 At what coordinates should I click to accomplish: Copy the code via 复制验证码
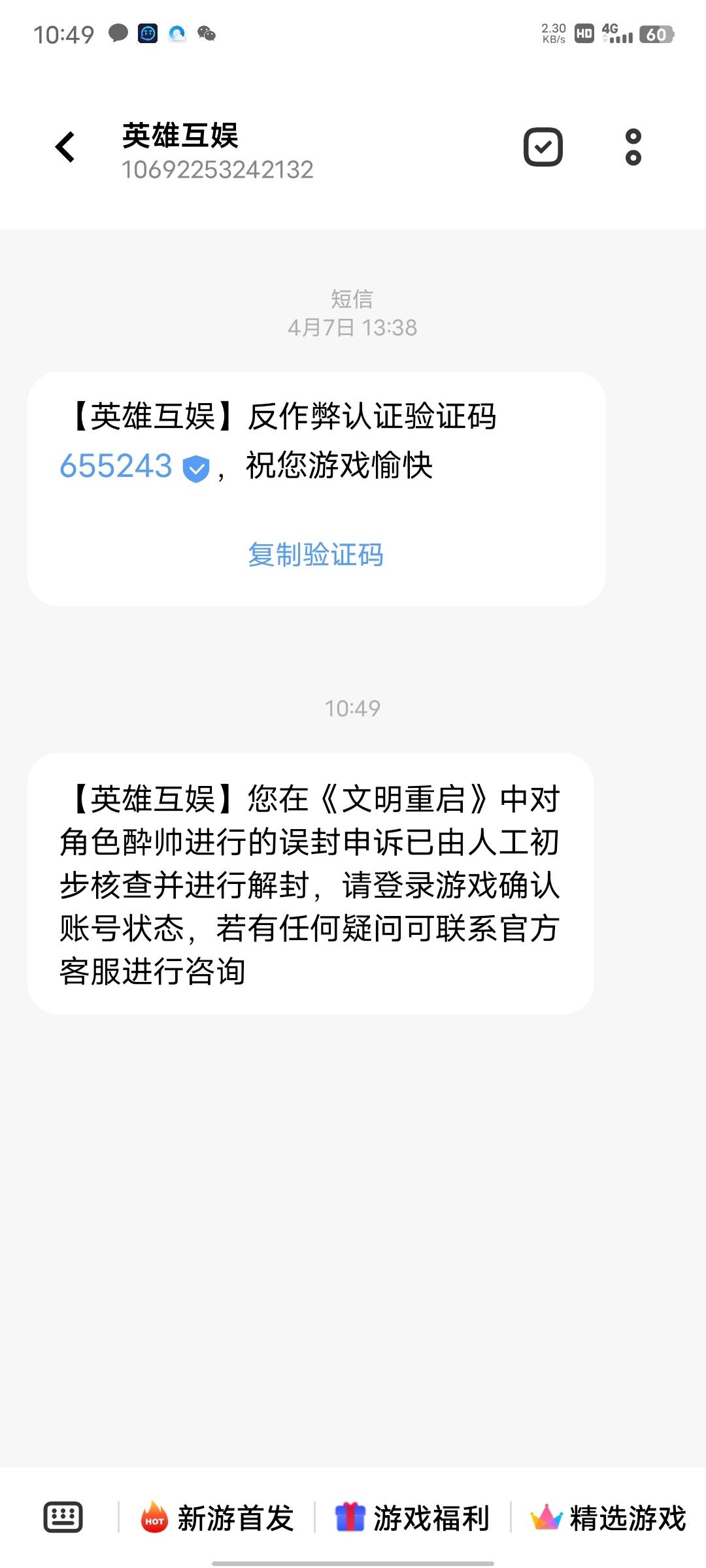point(316,555)
